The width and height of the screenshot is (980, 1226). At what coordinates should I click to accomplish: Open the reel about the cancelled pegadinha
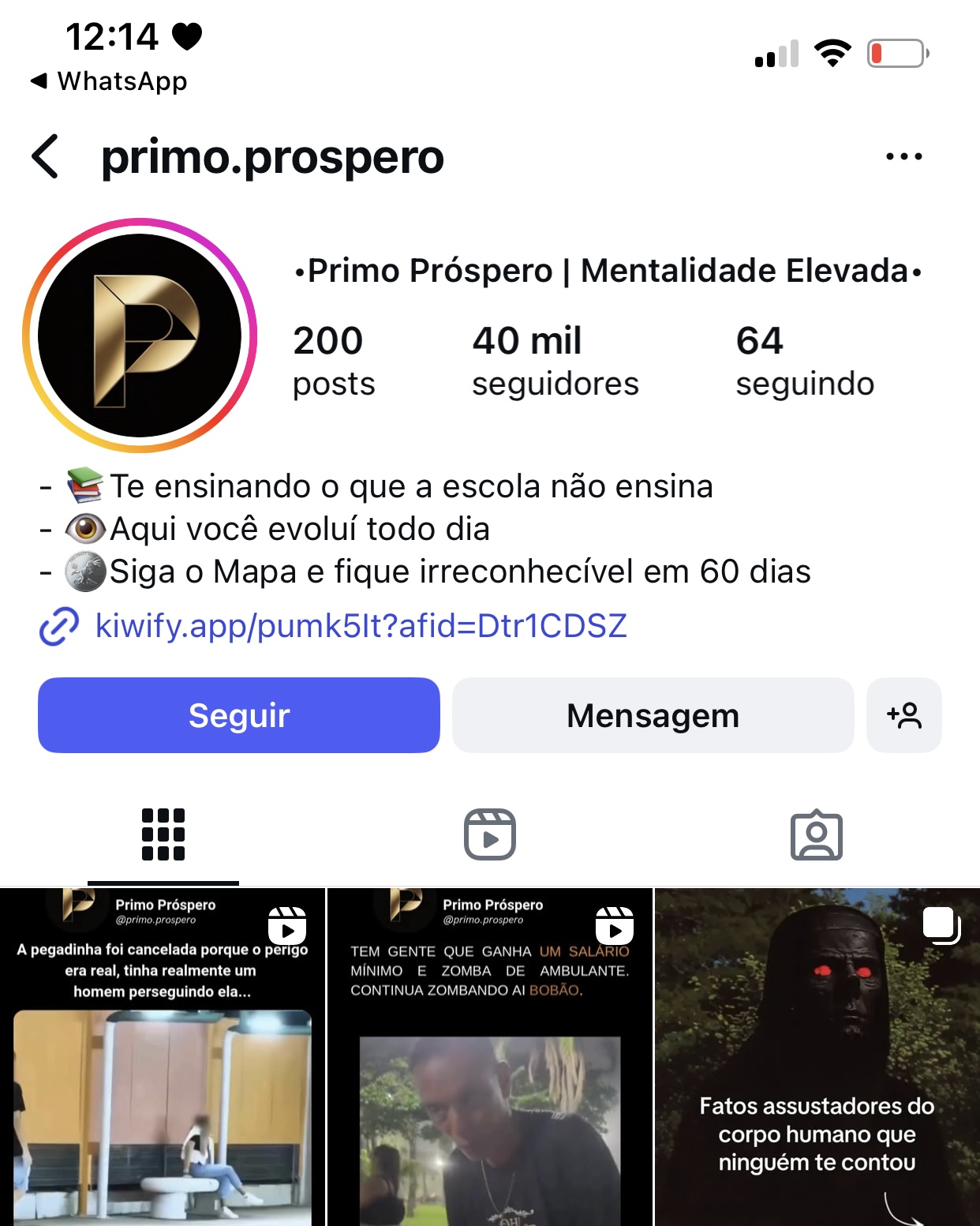163,1058
